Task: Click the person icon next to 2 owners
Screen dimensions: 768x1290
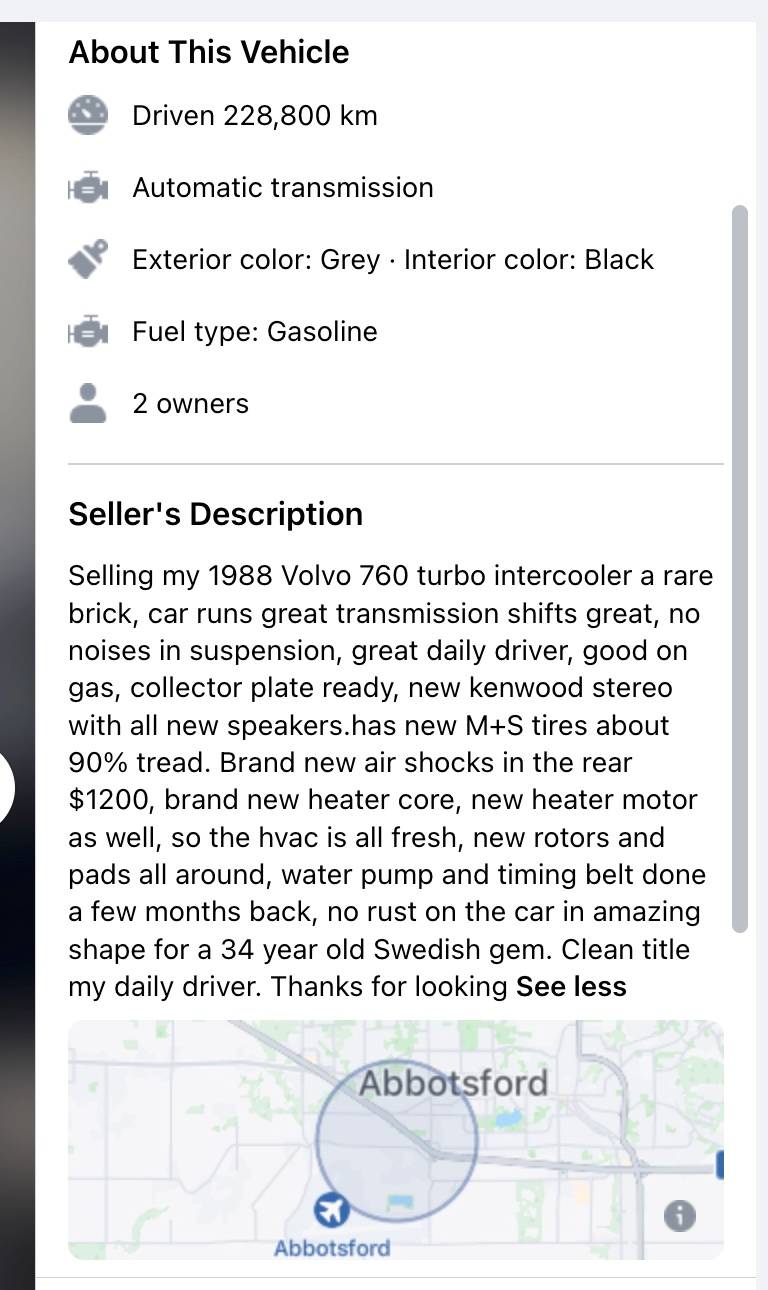Action: point(88,402)
